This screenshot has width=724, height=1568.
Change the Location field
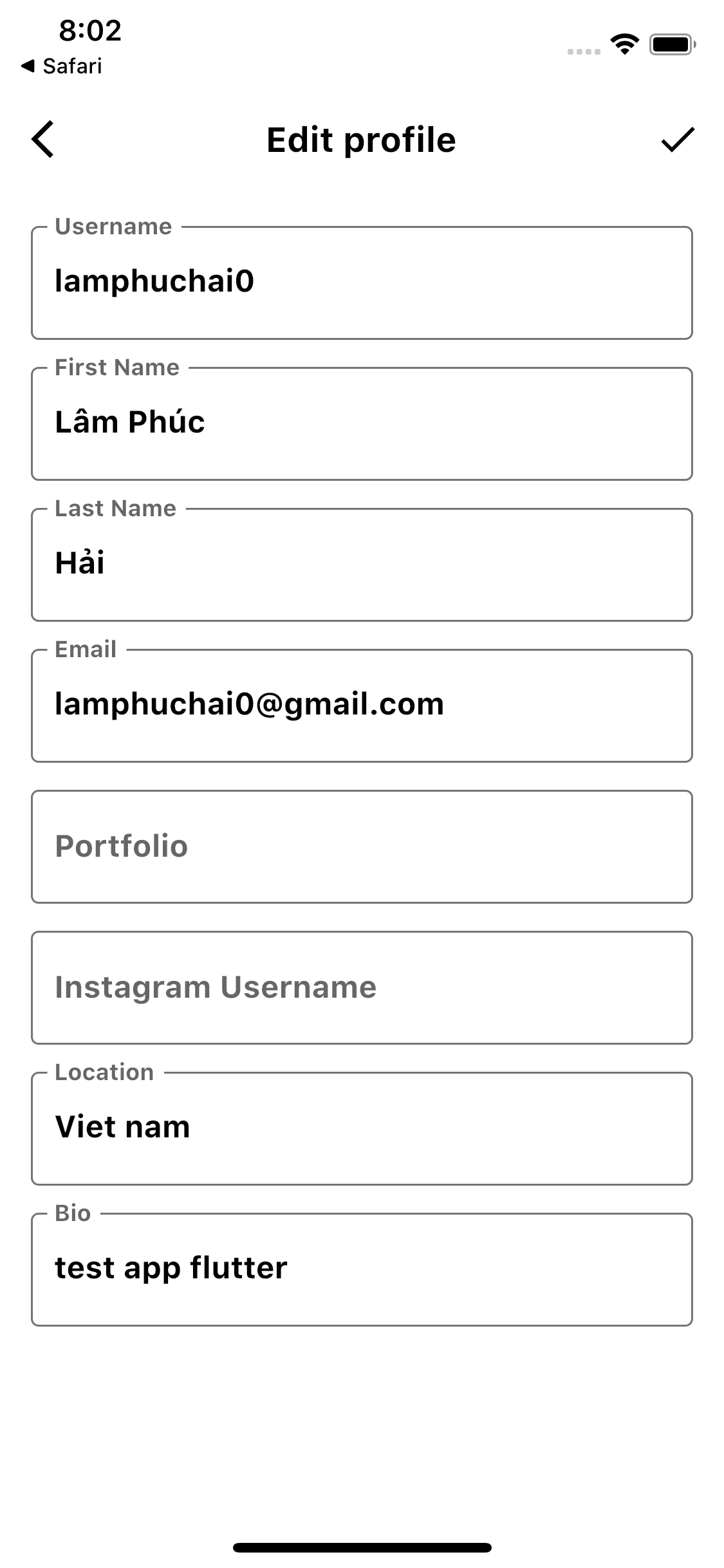coord(362,1128)
